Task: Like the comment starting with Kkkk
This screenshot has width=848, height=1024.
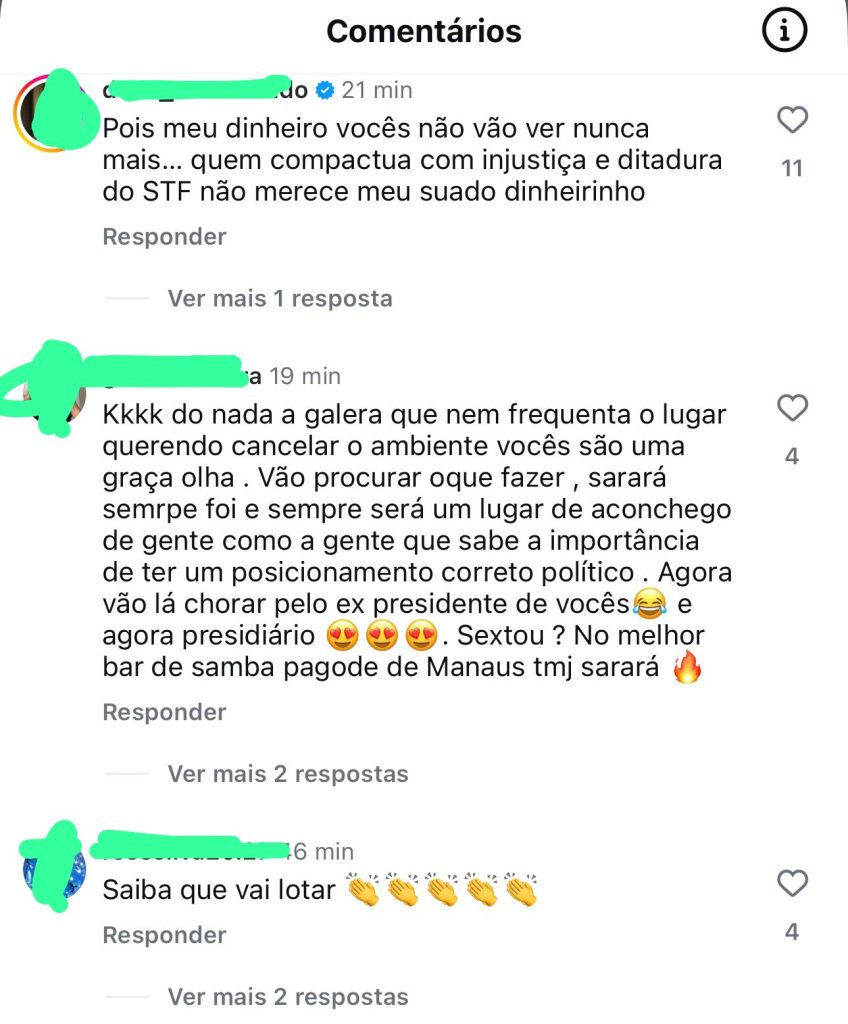Action: pos(792,408)
